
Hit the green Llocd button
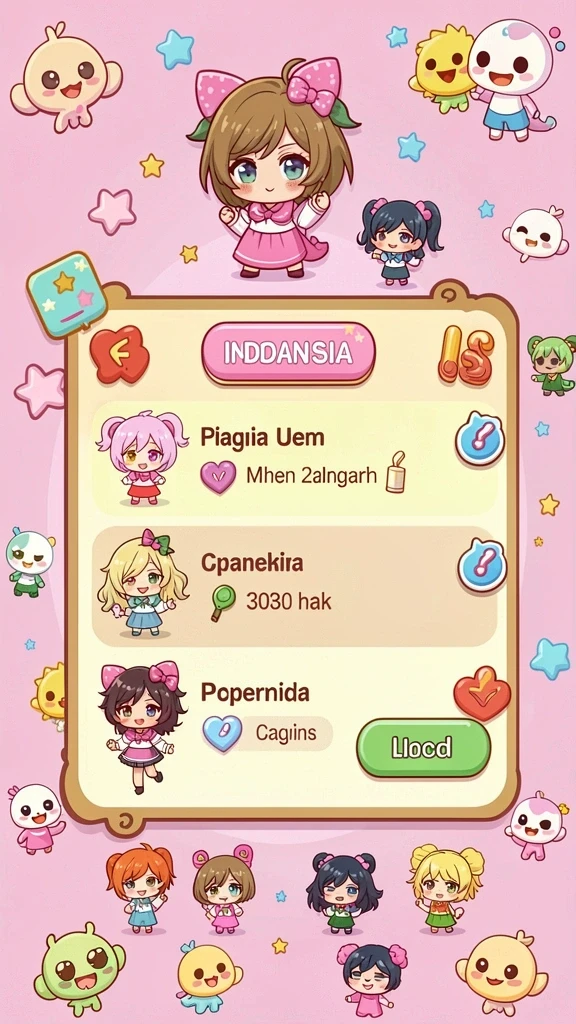coord(423,748)
